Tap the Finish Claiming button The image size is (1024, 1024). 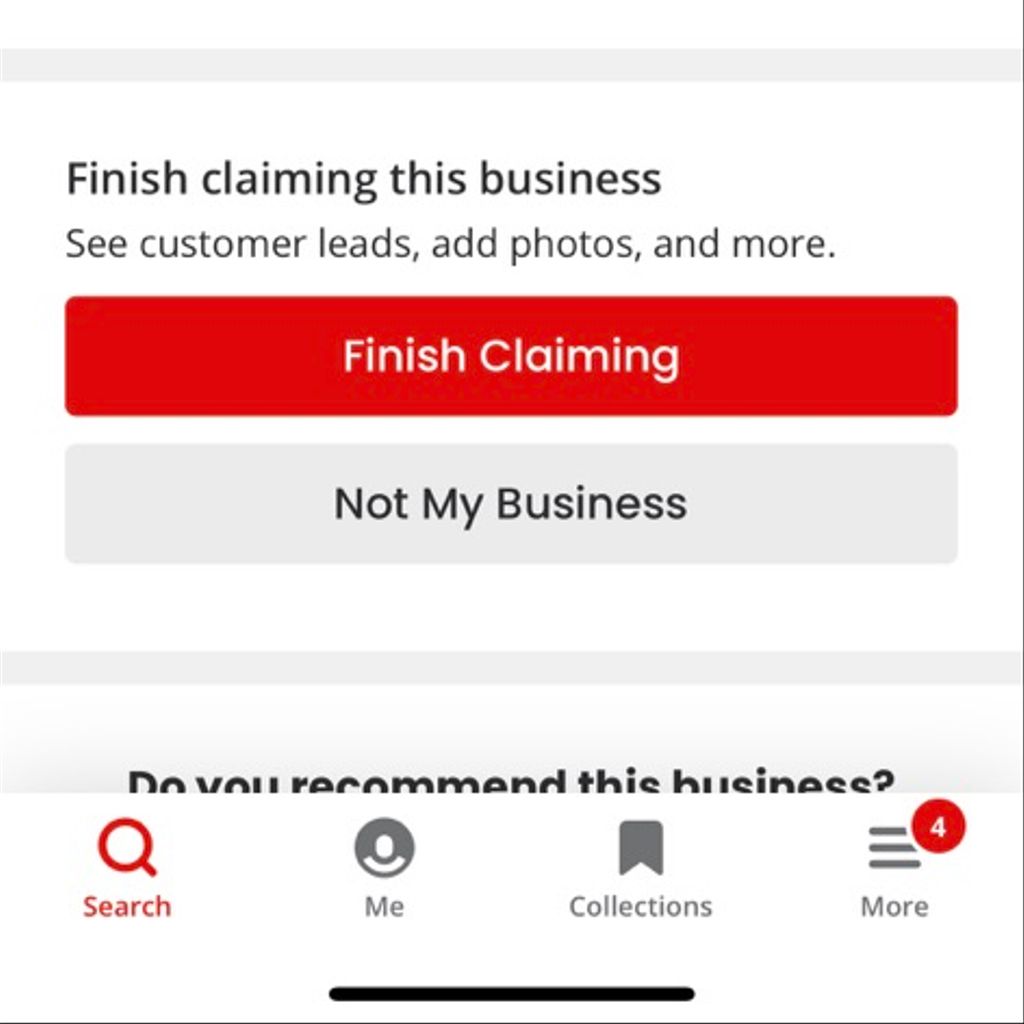click(511, 356)
